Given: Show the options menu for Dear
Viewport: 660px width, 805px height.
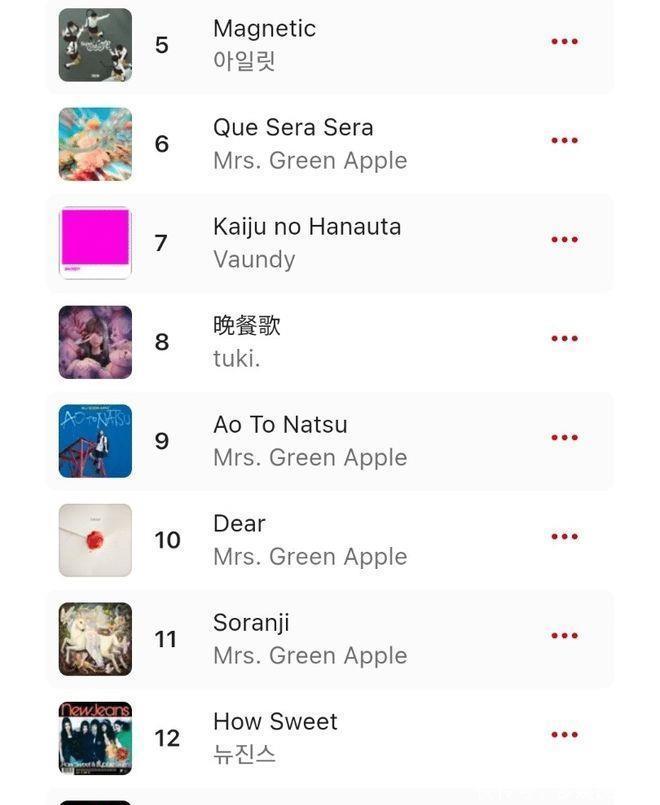Looking at the screenshot, I should tap(564, 537).
